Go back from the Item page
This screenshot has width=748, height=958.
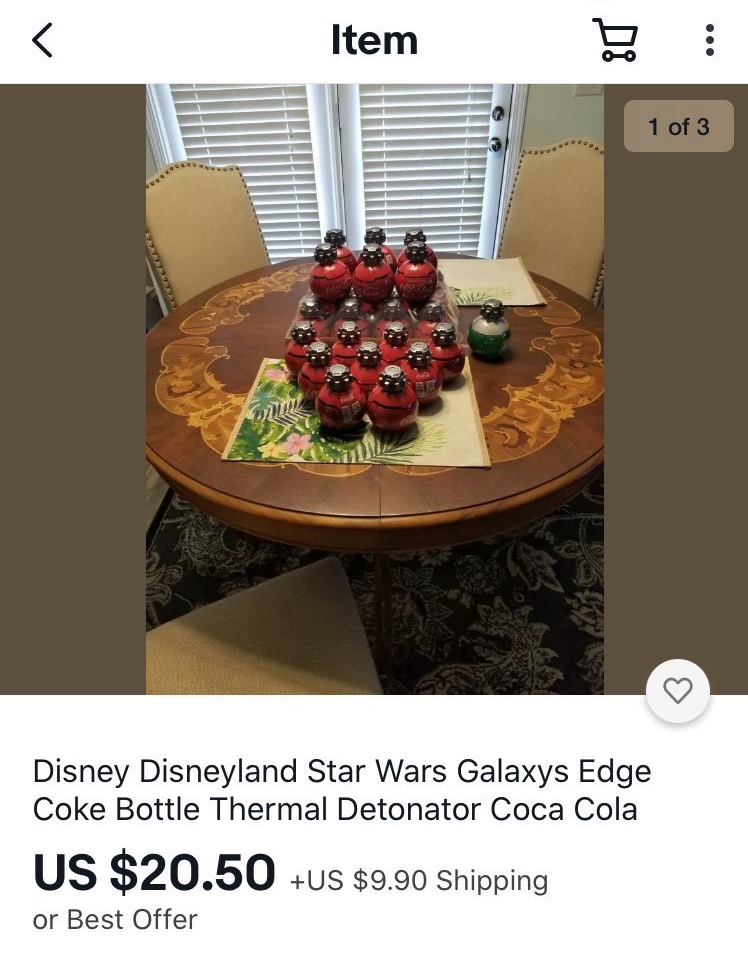[x=42, y=41]
